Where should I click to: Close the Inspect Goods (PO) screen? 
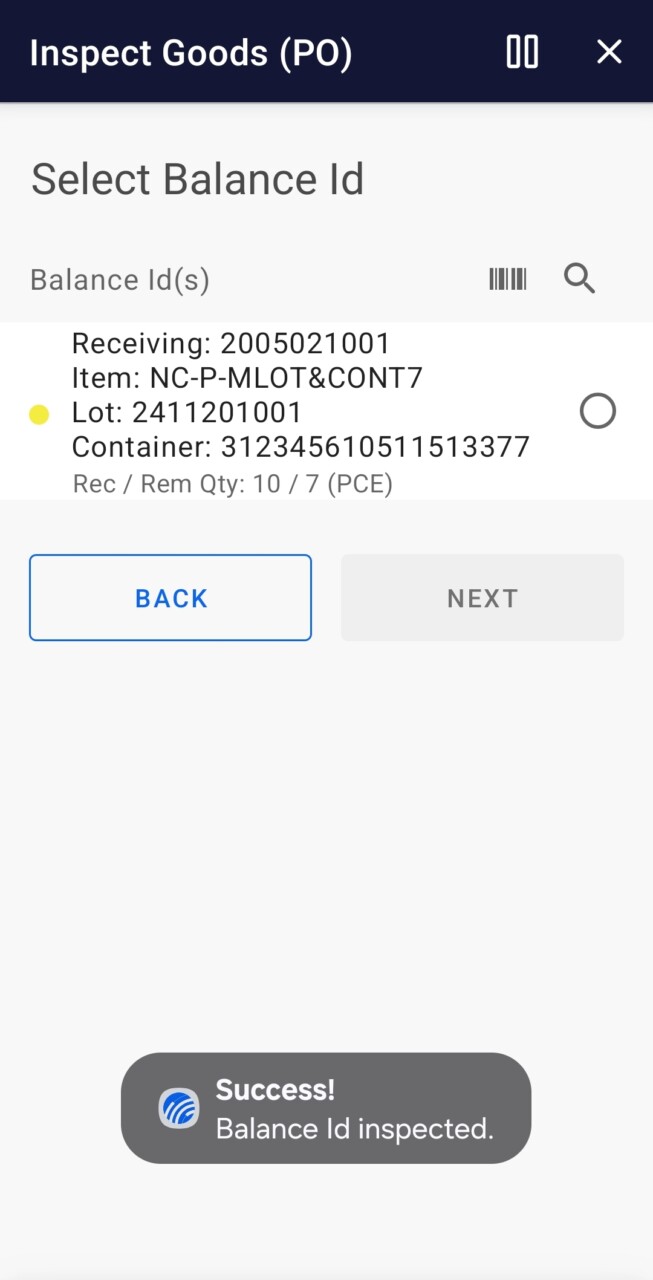pos(609,52)
